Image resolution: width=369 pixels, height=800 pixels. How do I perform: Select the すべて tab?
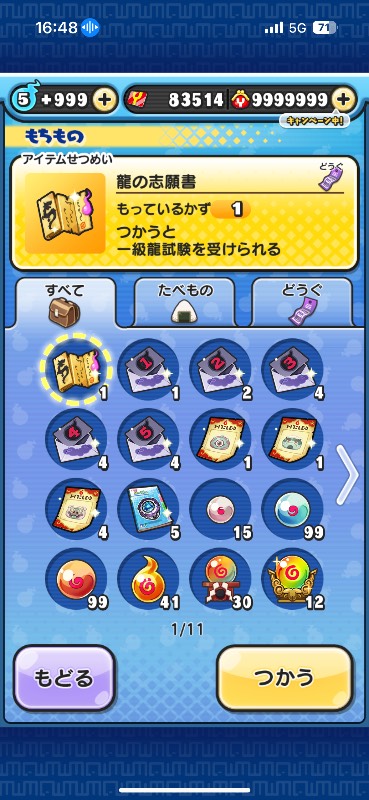coord(65,302)
